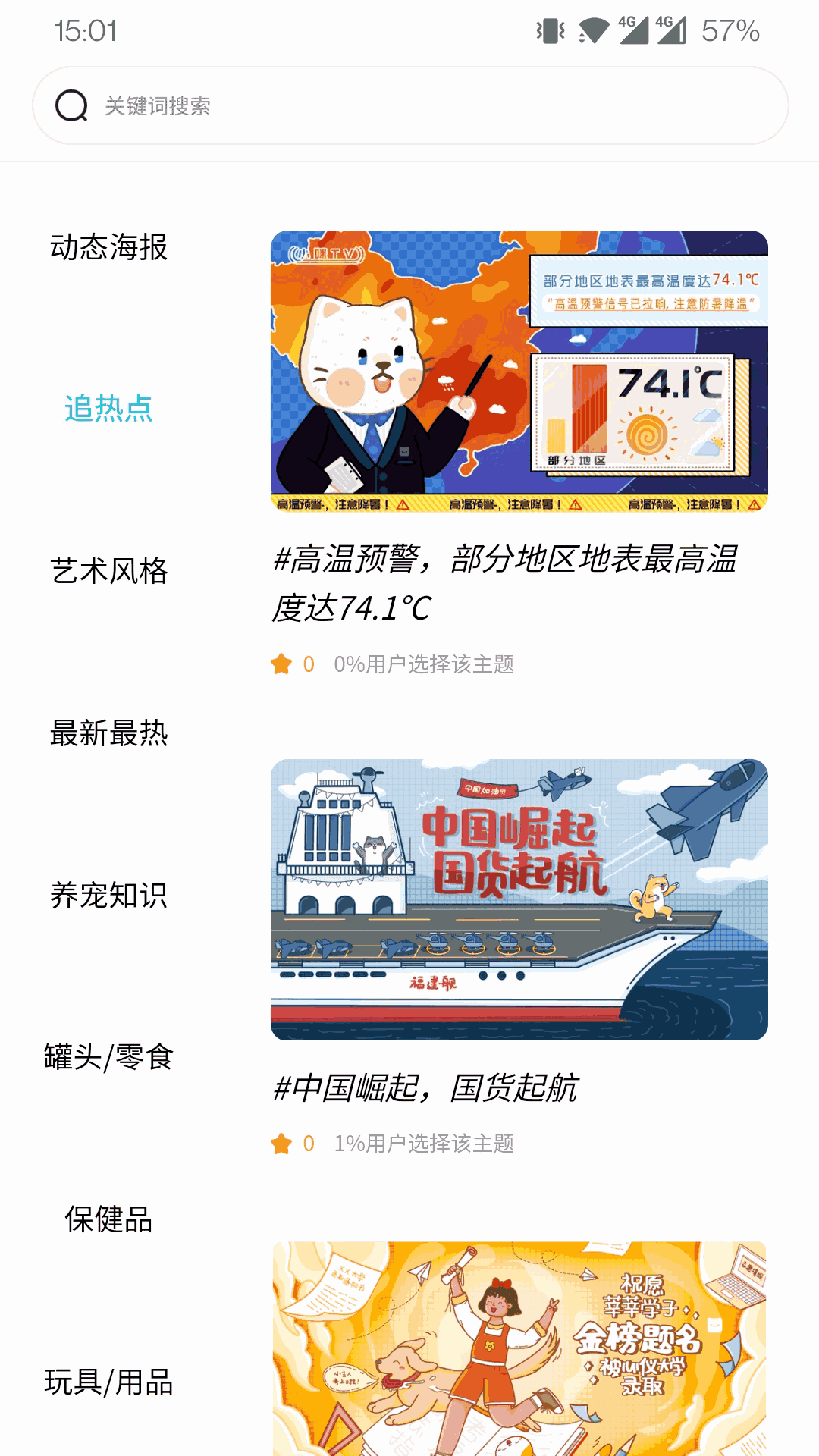Screen dimensions: 819x1456
Task: Select the 玩具/用品 category
Action: [x=108, y=1382]
